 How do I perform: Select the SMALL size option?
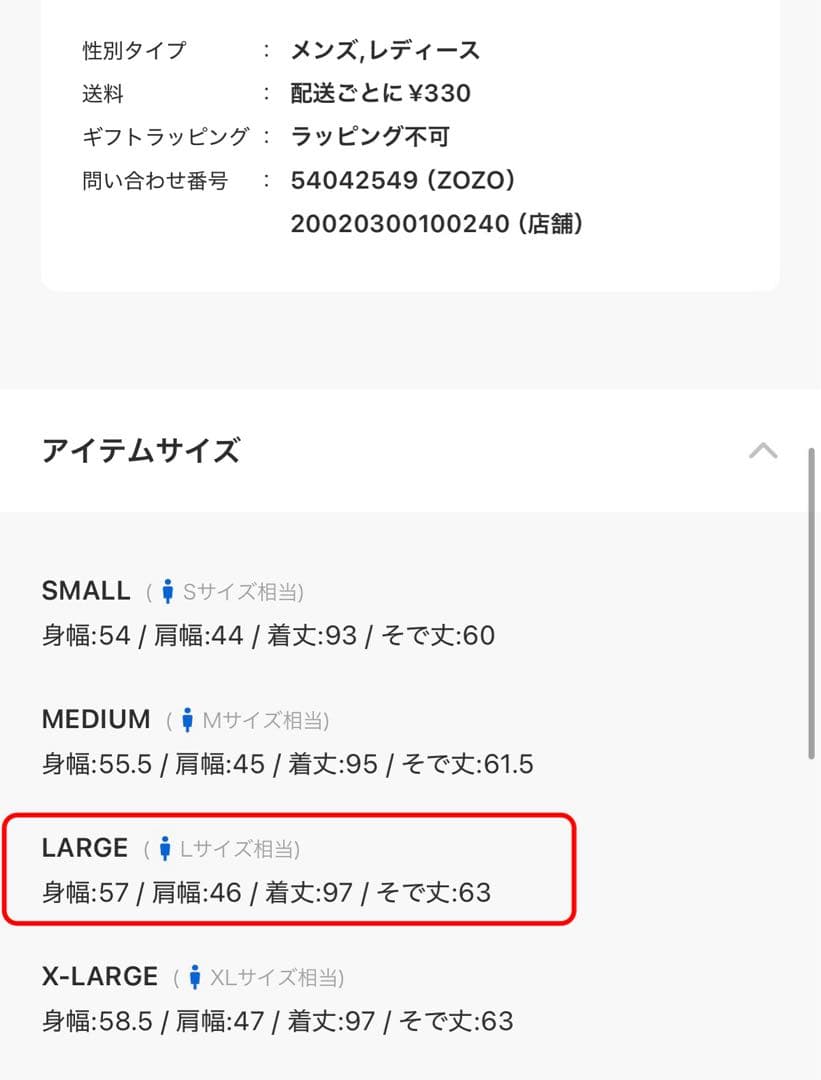click(86, 590)
